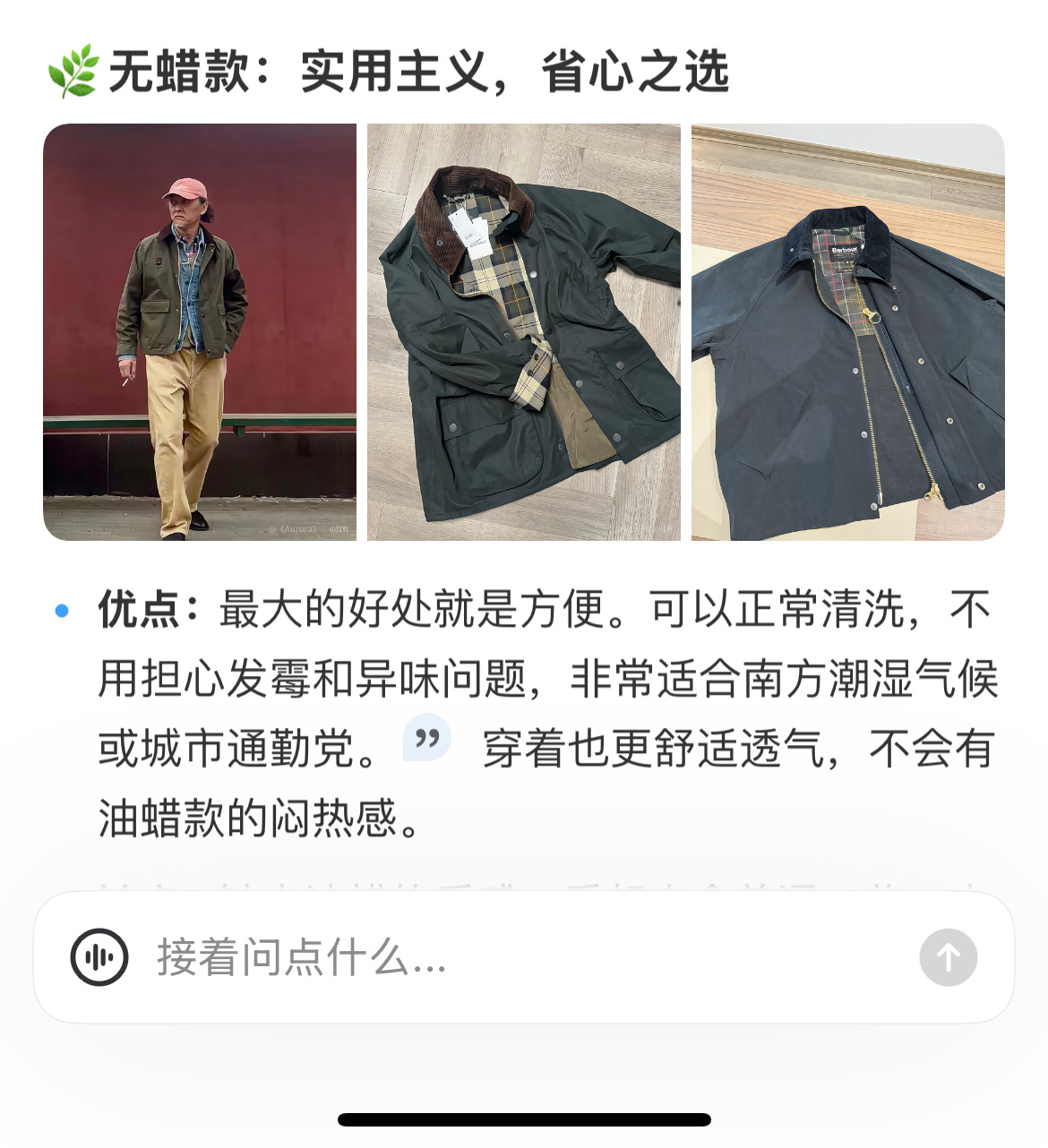The image size is (1048, 1148).
Task: Open the photo of man in red cap
Action: coord(200,332)
